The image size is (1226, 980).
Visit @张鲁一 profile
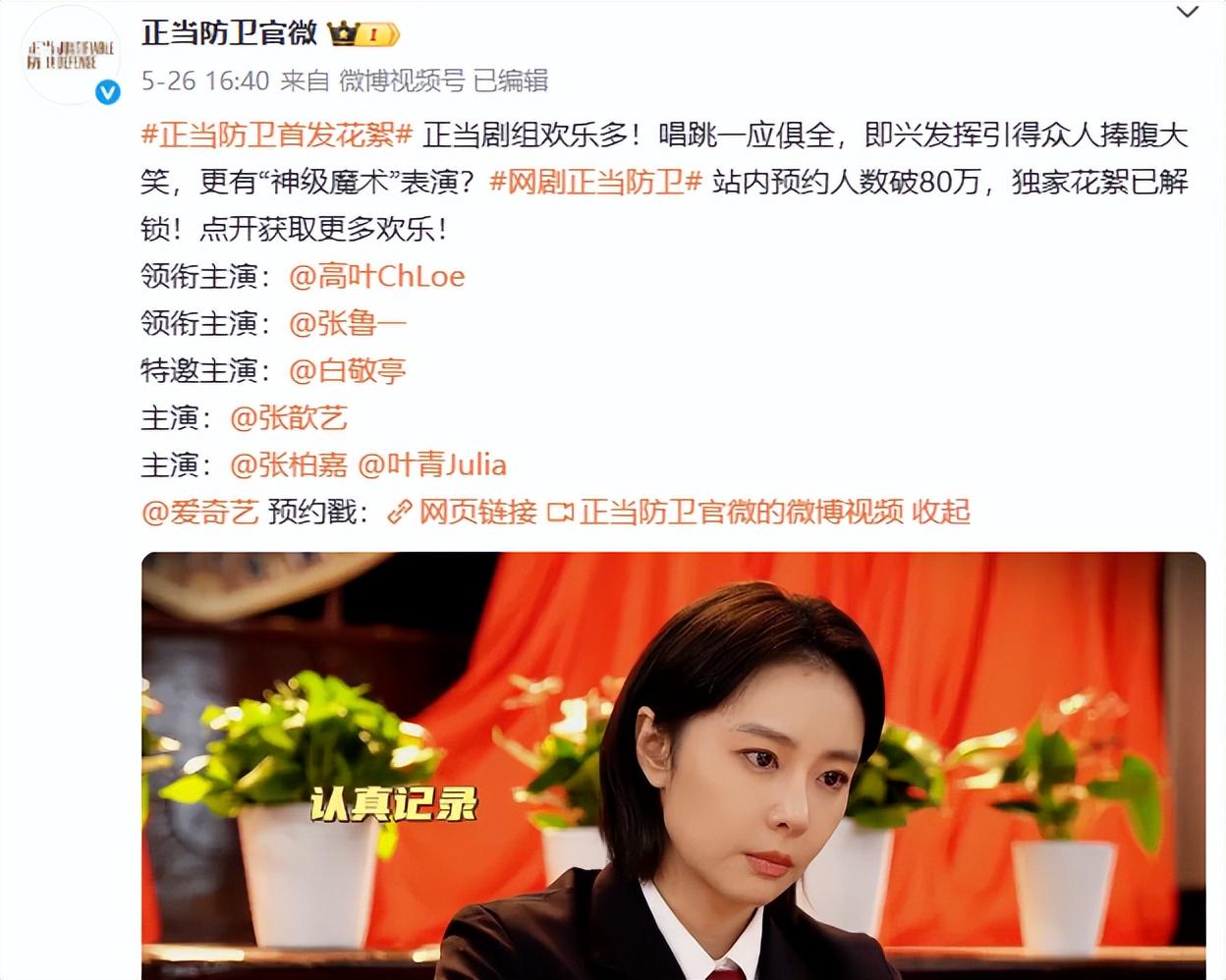[347, 324]
